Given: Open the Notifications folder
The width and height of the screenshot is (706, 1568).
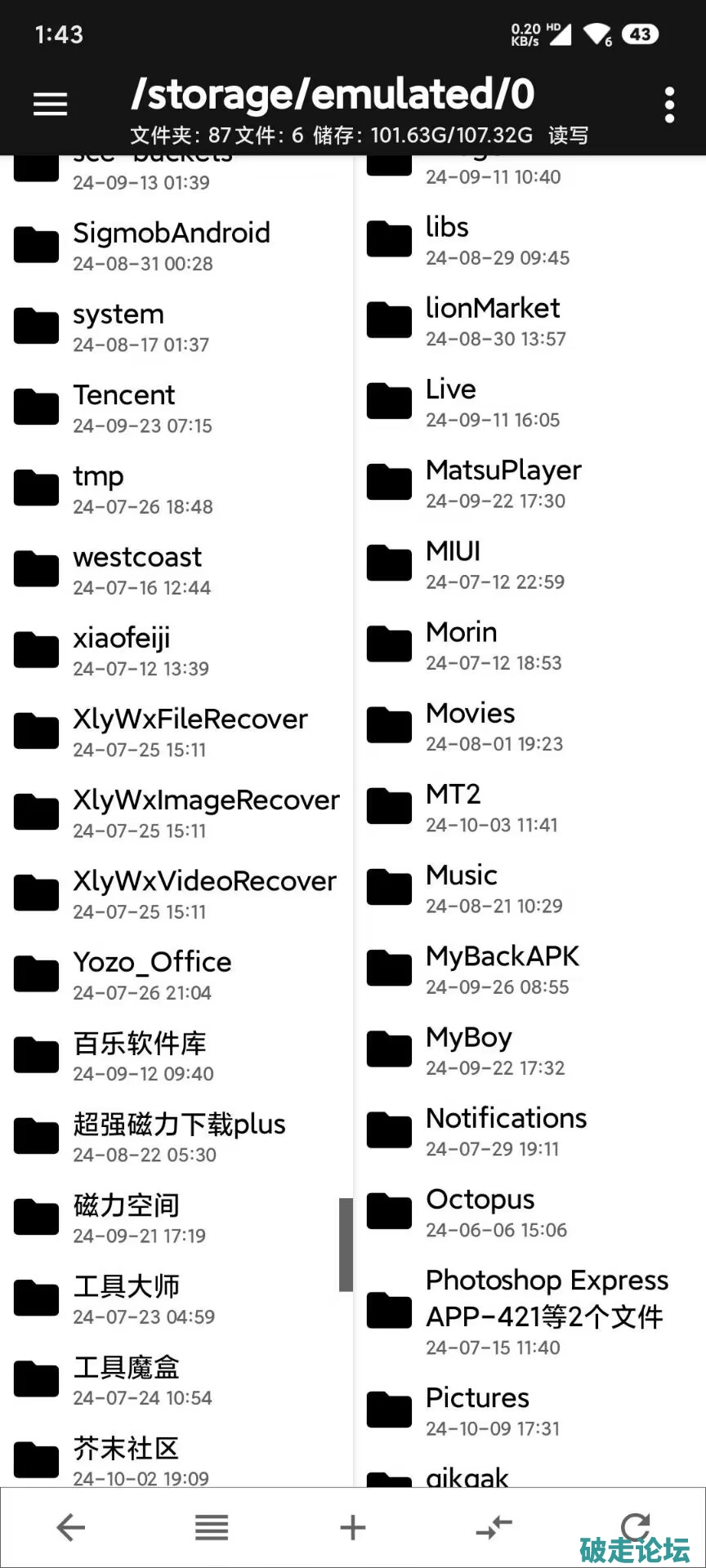Looking at the screenshot, I should [506, 1131].
